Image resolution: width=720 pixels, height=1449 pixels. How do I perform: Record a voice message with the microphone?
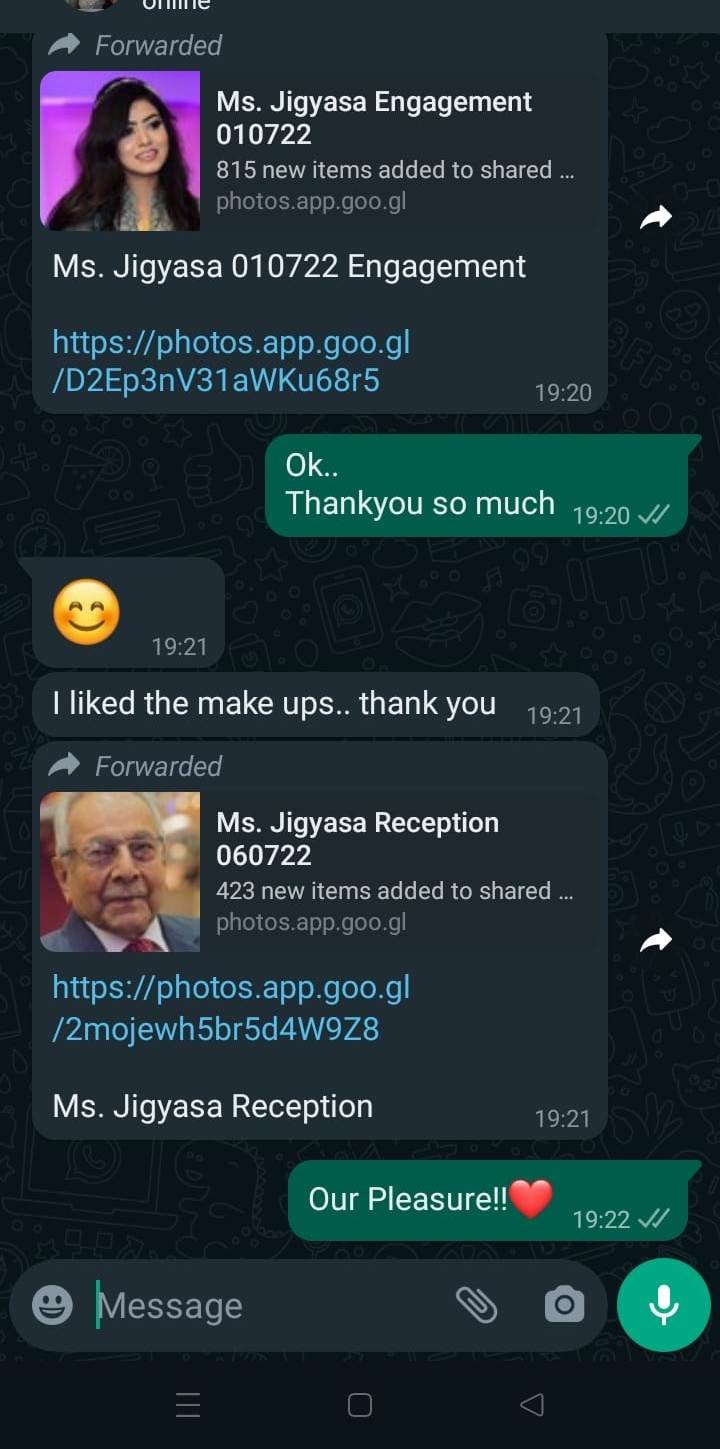click(x=663, y=1305)
